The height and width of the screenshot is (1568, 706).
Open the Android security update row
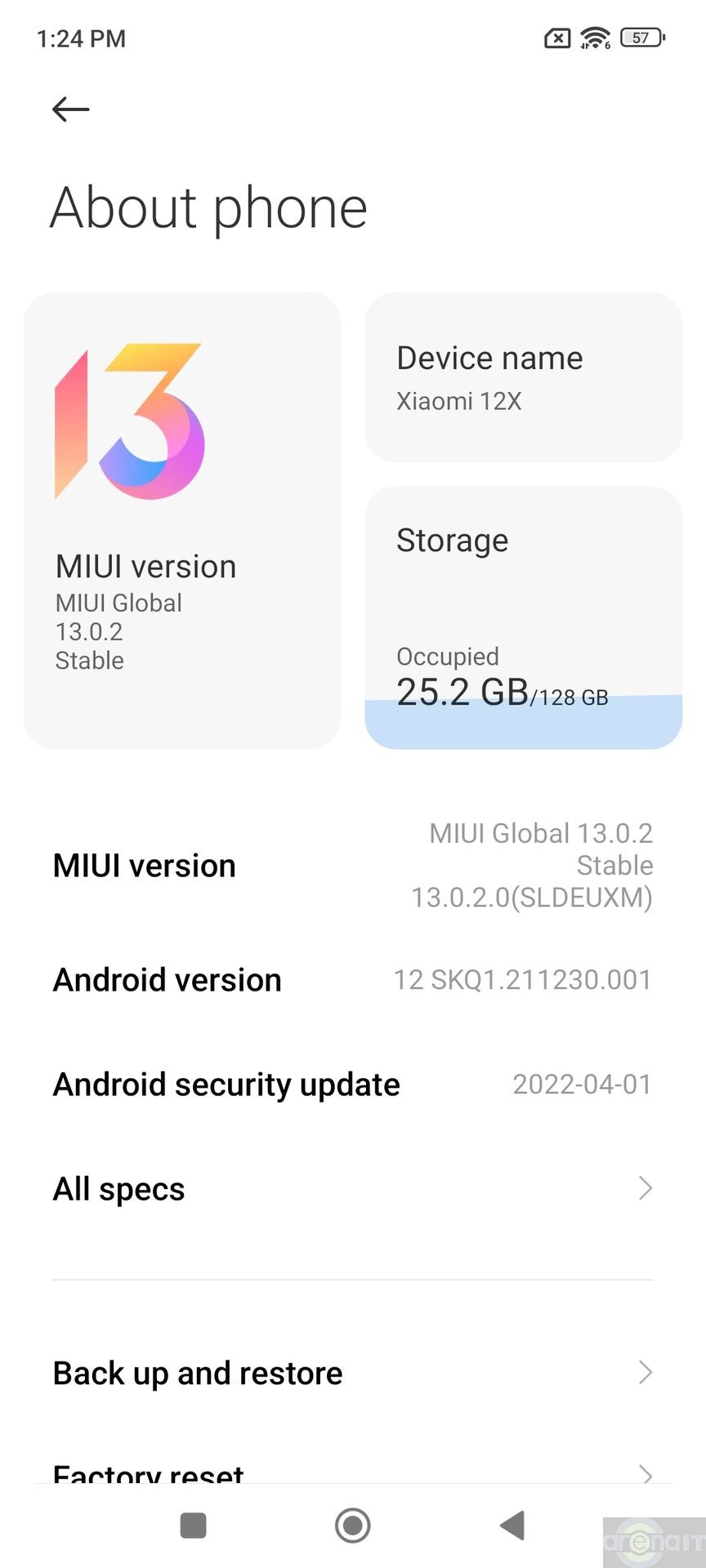click(353, 1085)
